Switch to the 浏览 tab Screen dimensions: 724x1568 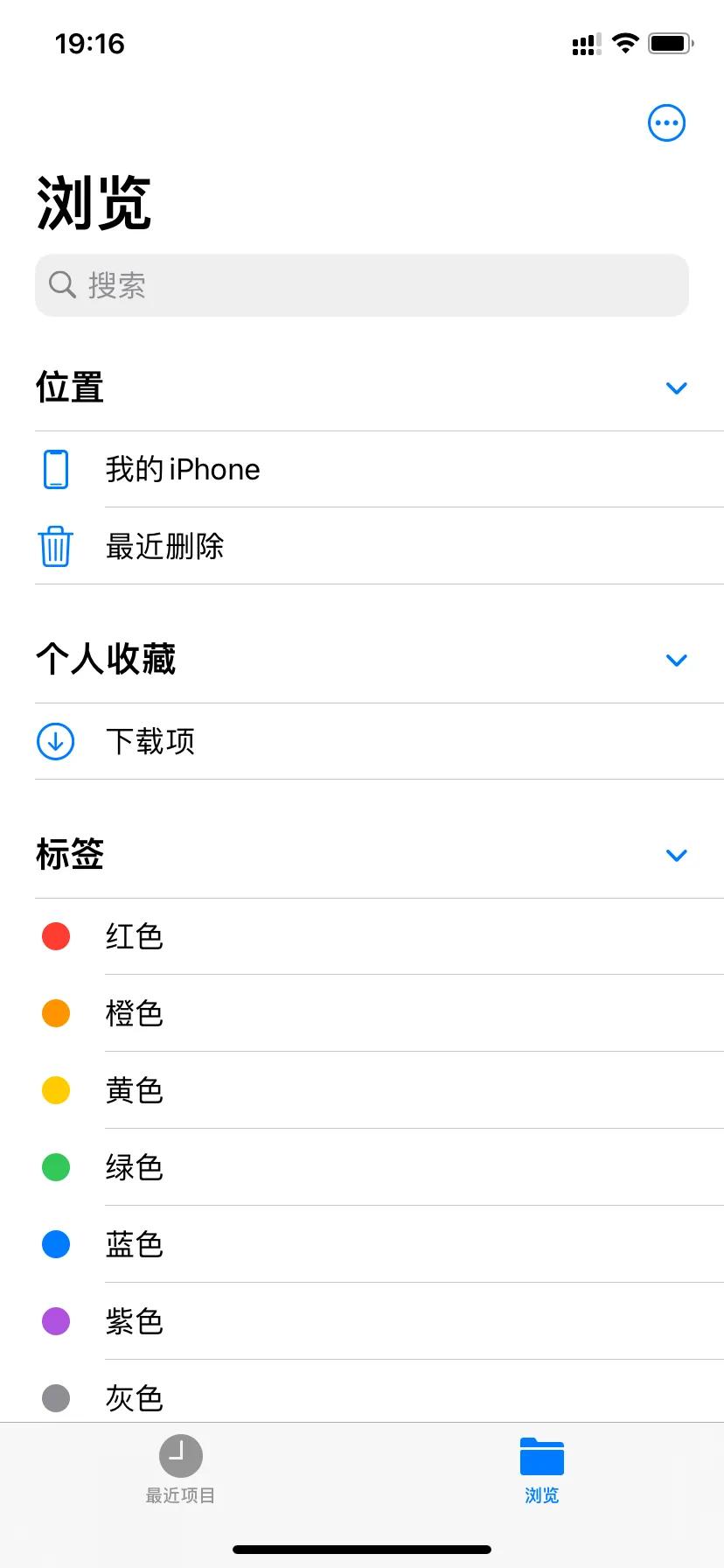click(x=541, y=1470)
